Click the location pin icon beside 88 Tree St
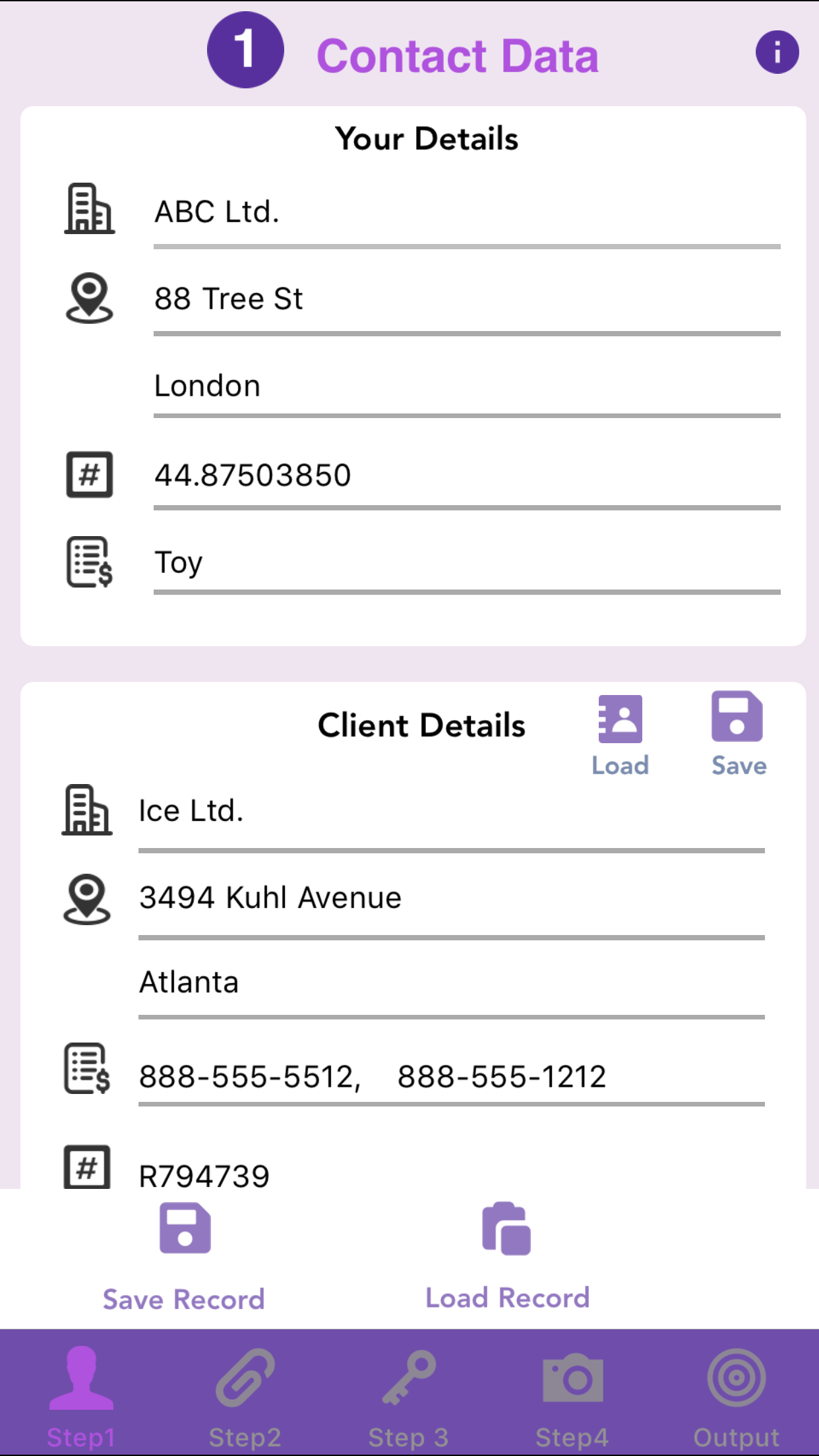The height and width of the screenshot is (1456, 819). [89, 297]
